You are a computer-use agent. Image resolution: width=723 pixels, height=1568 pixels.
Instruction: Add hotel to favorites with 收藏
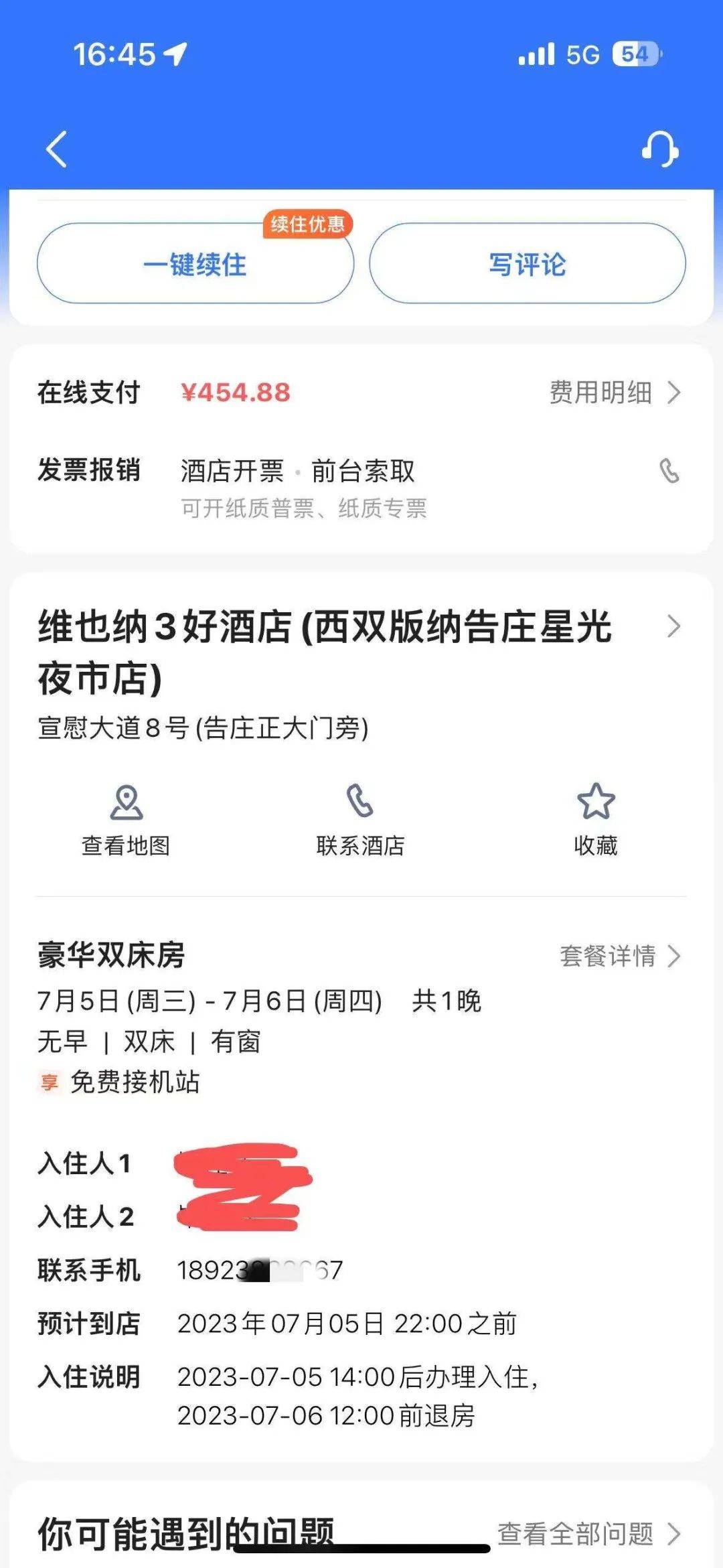click(596, 821)
